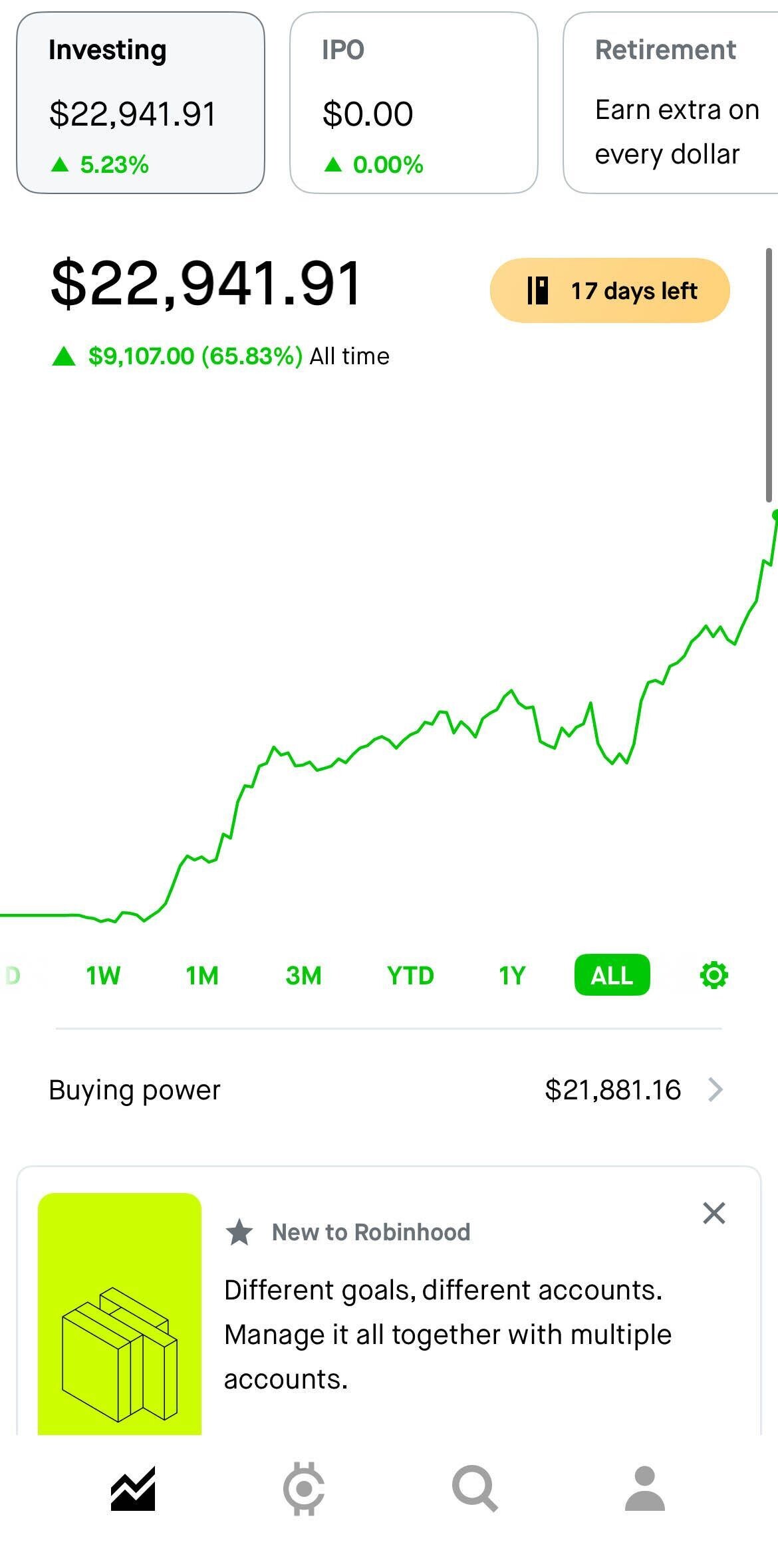Select the Investing account card
Image resolution: width=778 pixels, height=1568 pixels.
pyautogui.click(x=140, y=103)
